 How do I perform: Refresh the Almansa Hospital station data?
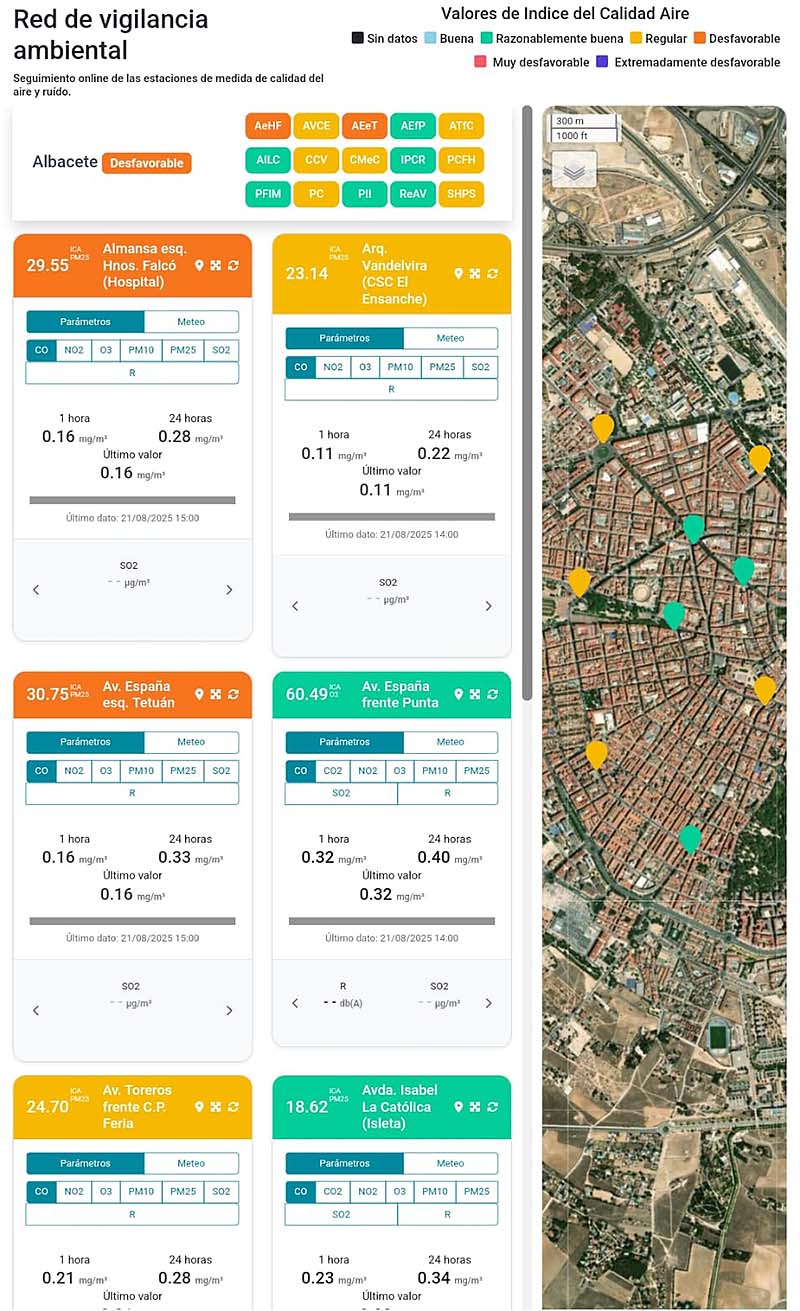(x=233, y=266)
